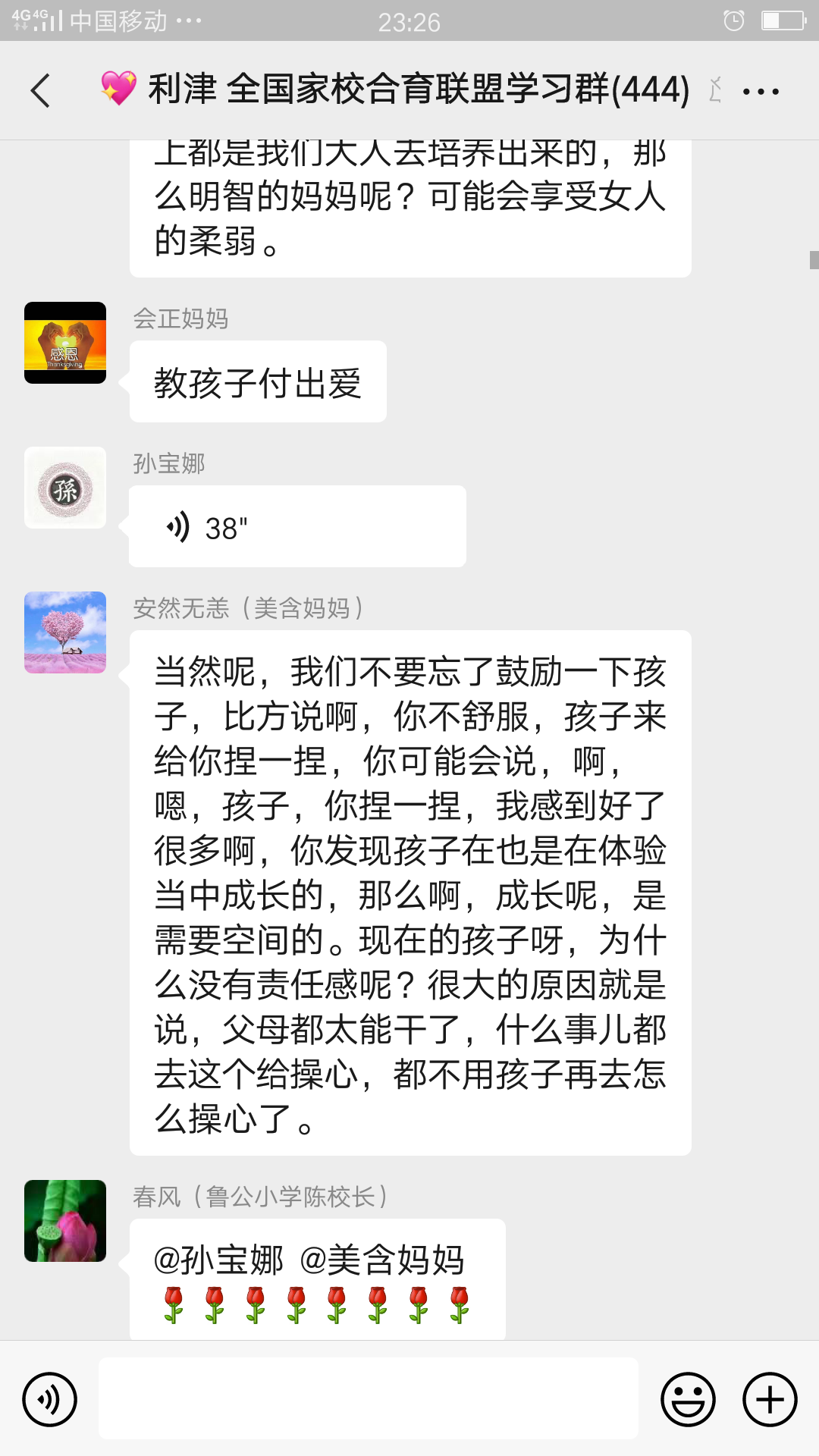The width and height of the screenshot is (819, 1456).
Task: Select the message bubble saying 教孩子付出爱
Action: coord(258,381)
